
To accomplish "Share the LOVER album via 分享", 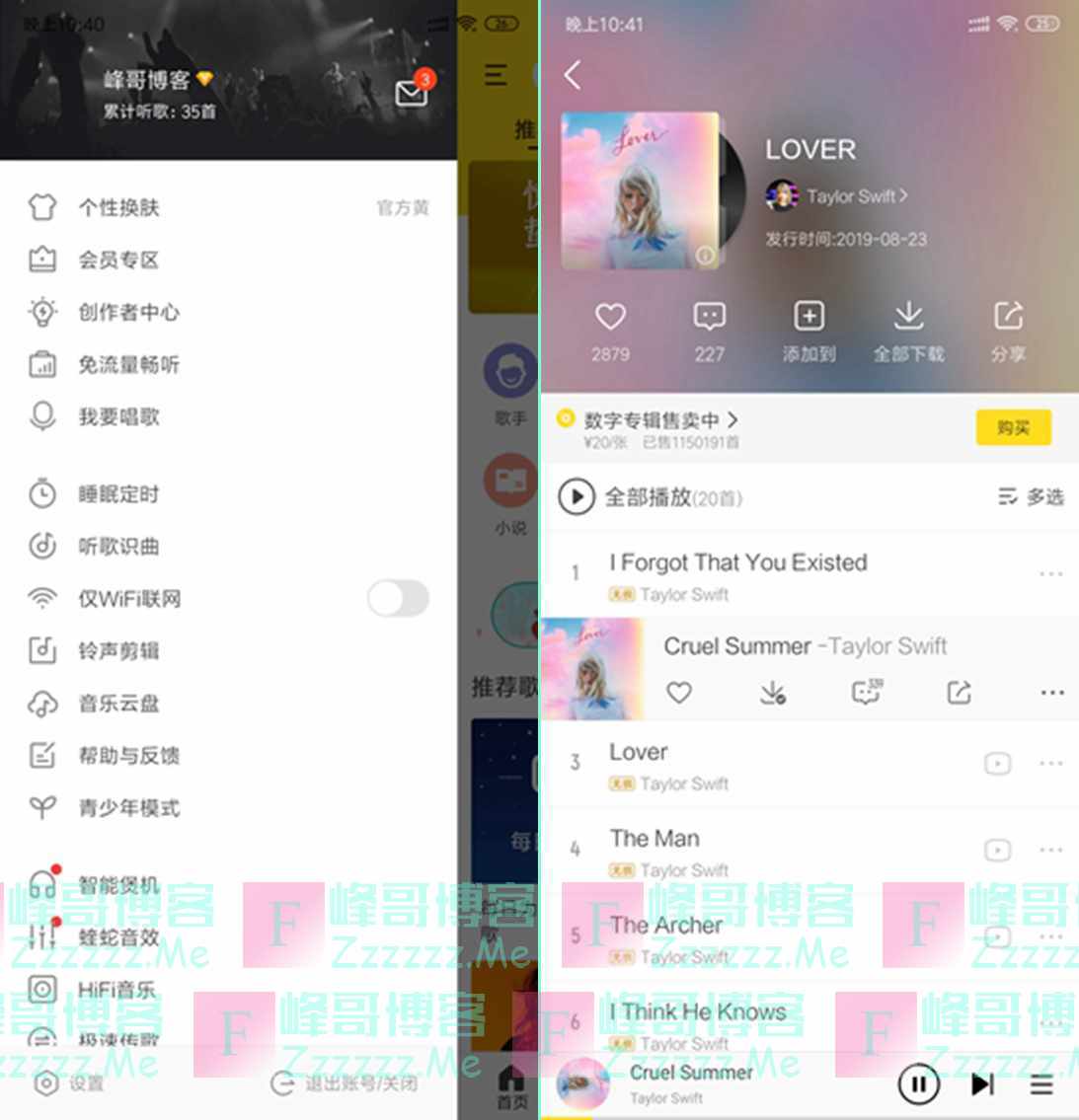I will pyautogui.click(x=1008, y=318).
